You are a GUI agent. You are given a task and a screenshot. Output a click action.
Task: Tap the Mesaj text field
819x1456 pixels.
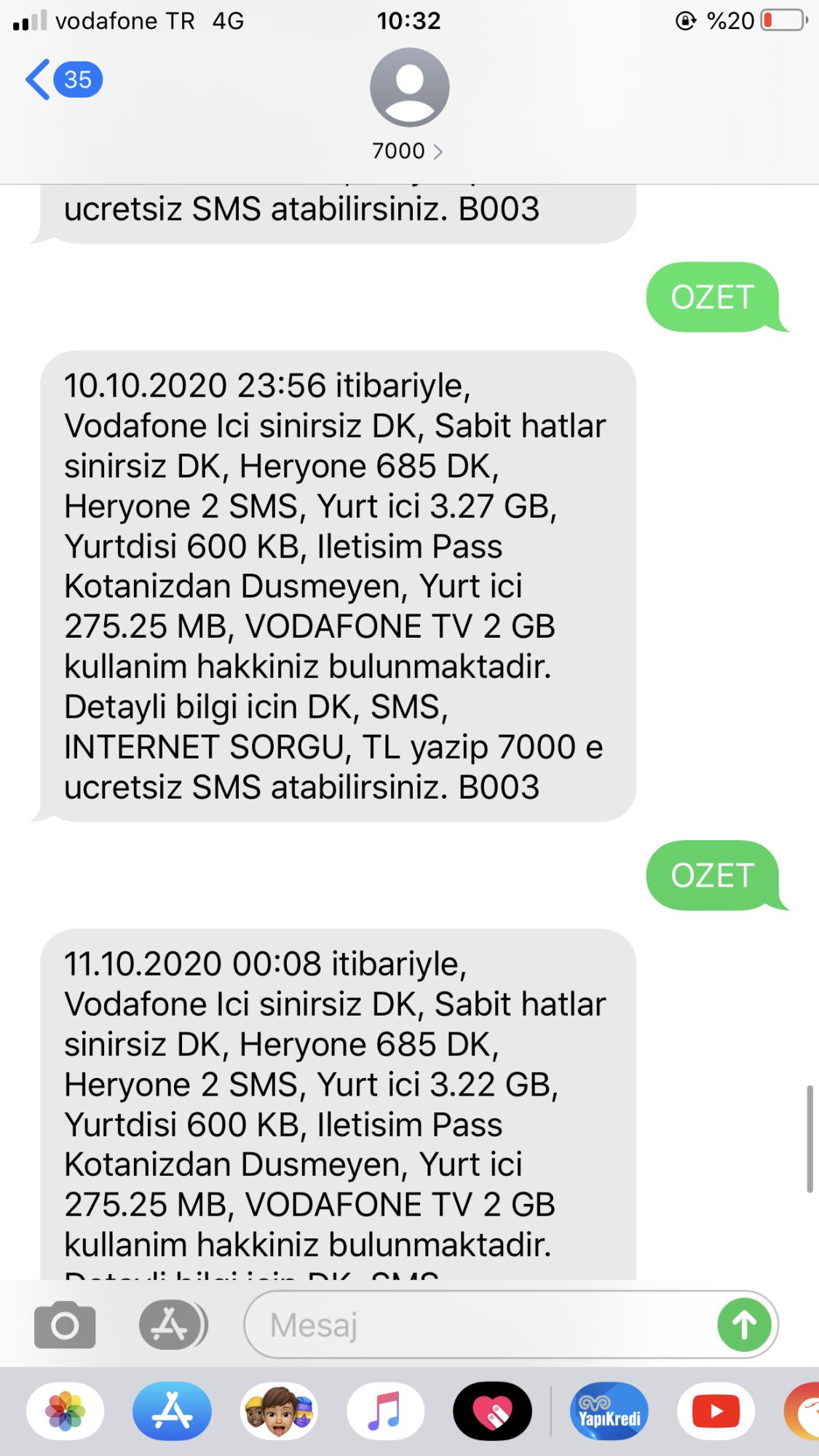coord(480,1325)
